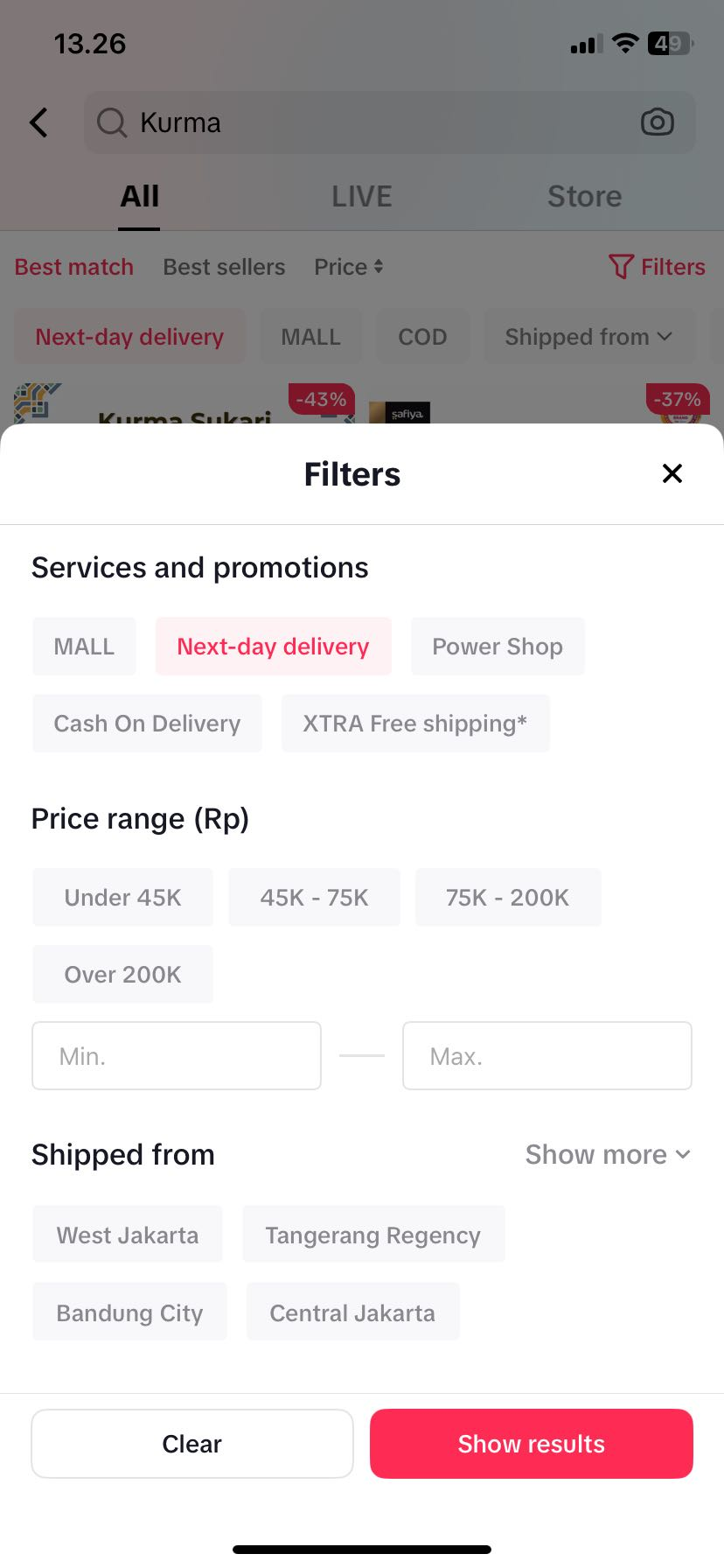Select the MALL service filter chip
The height and width of the screenshot is (1568, 724).
pyautogui.click(x=84, y=647)
